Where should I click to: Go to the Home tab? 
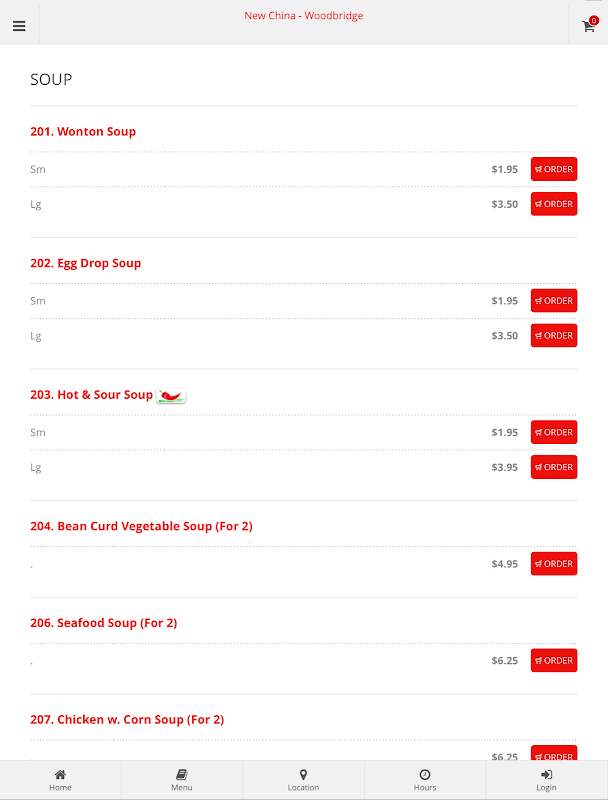pos(60,780)
